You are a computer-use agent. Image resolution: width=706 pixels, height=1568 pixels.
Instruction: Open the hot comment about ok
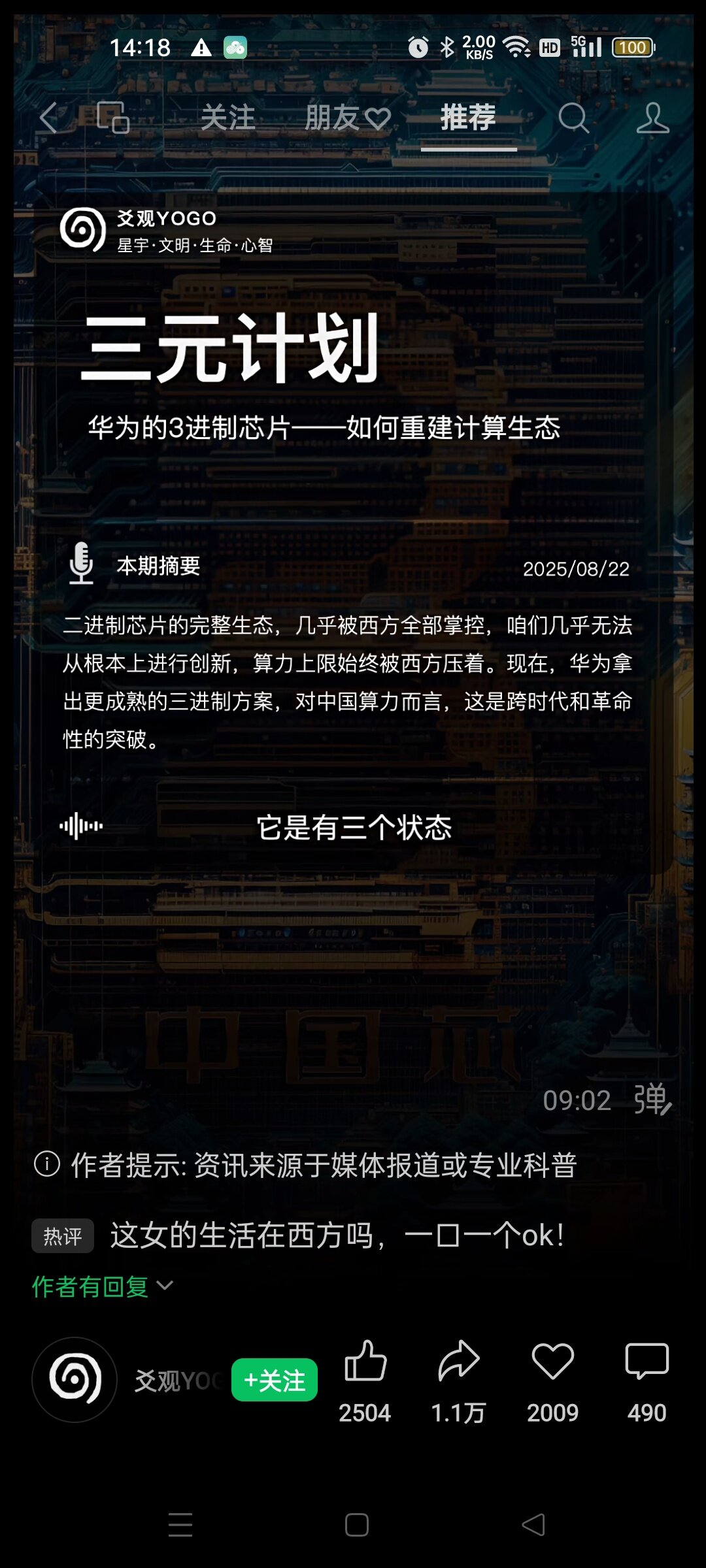[x=337, y=1235]
